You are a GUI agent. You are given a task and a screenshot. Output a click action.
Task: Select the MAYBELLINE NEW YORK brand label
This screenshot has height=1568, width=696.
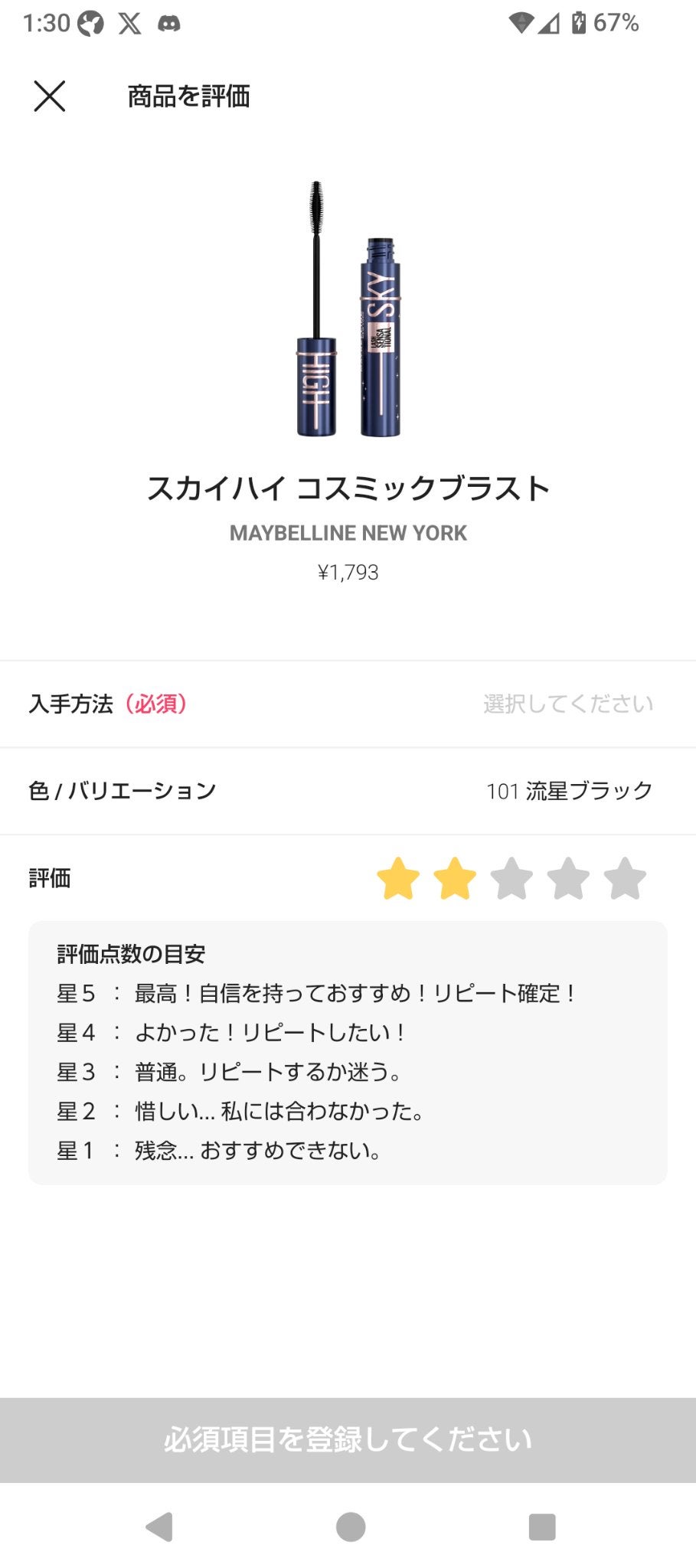(x=348, y=534)
